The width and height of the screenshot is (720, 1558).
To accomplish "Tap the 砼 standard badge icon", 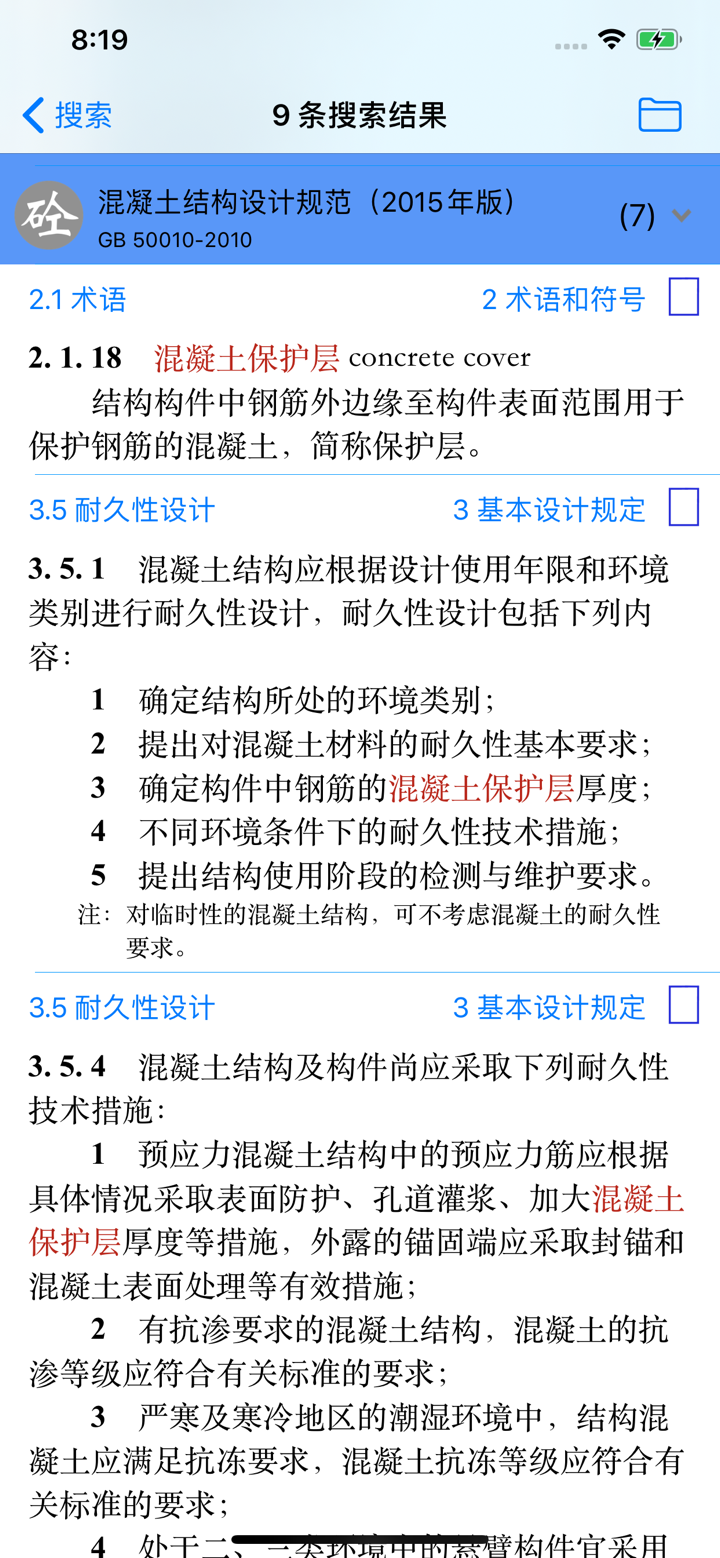I will (x=47, y=213).
